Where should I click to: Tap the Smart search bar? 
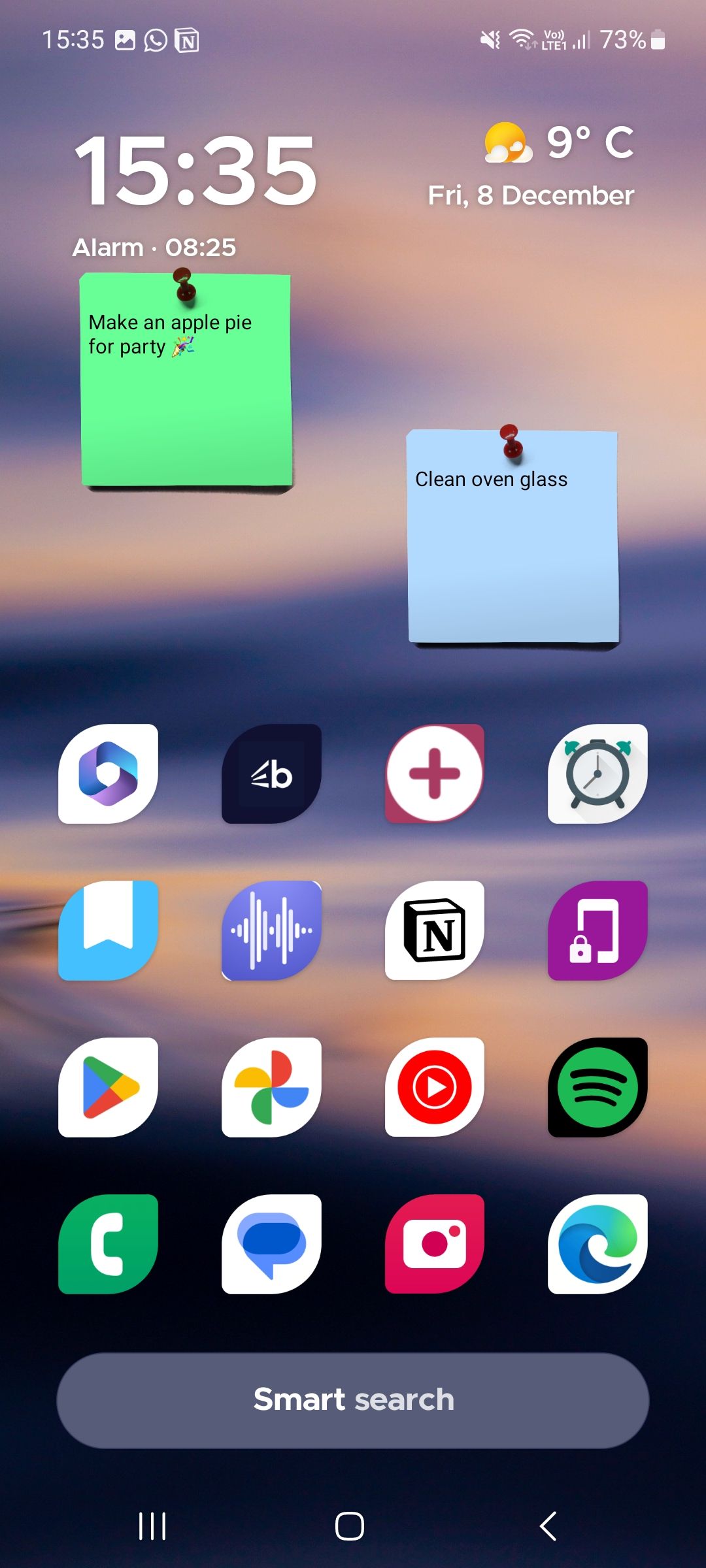[x=353, y=1399]
